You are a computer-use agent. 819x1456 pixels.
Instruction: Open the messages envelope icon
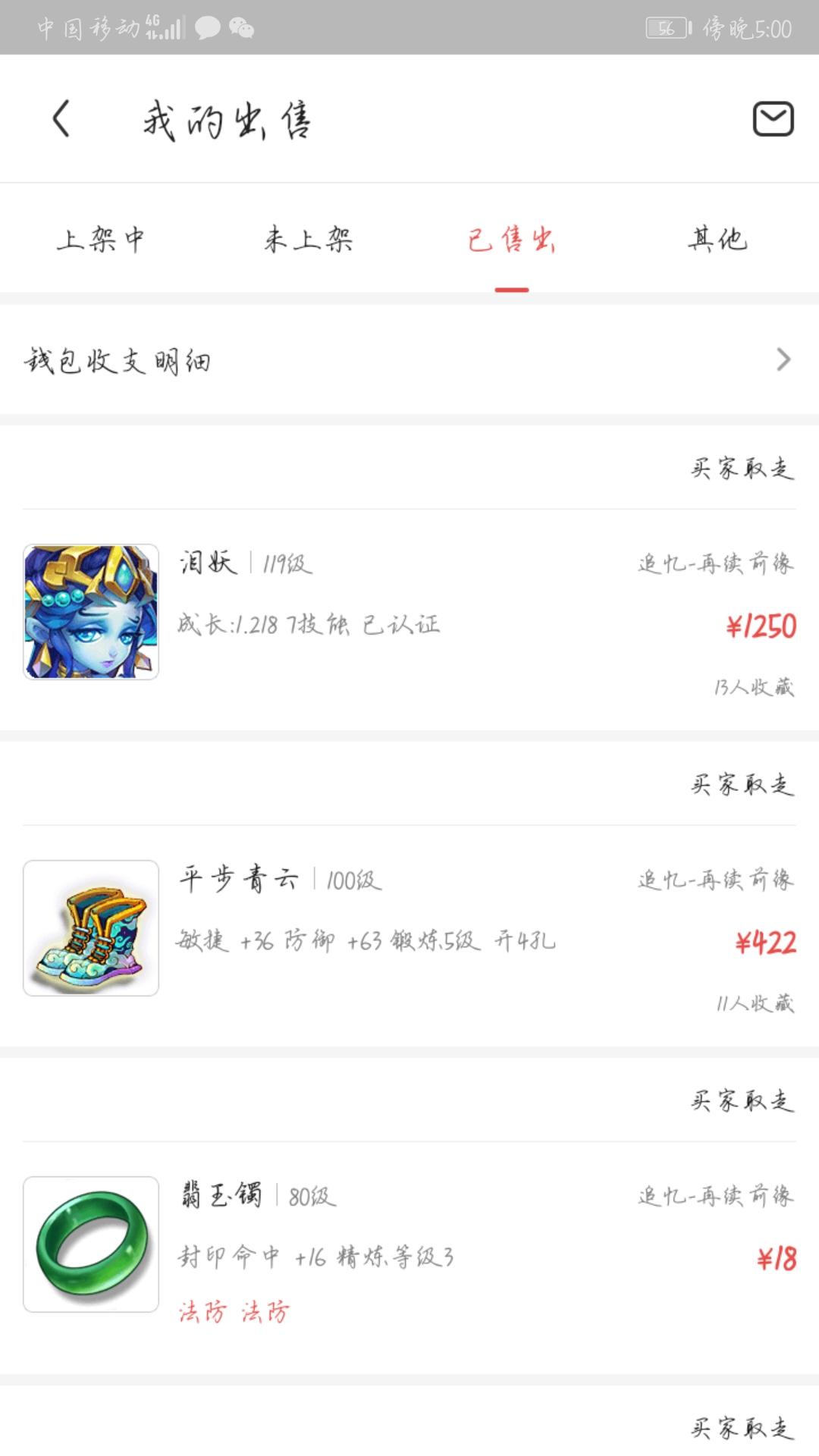tap(773, 119)
